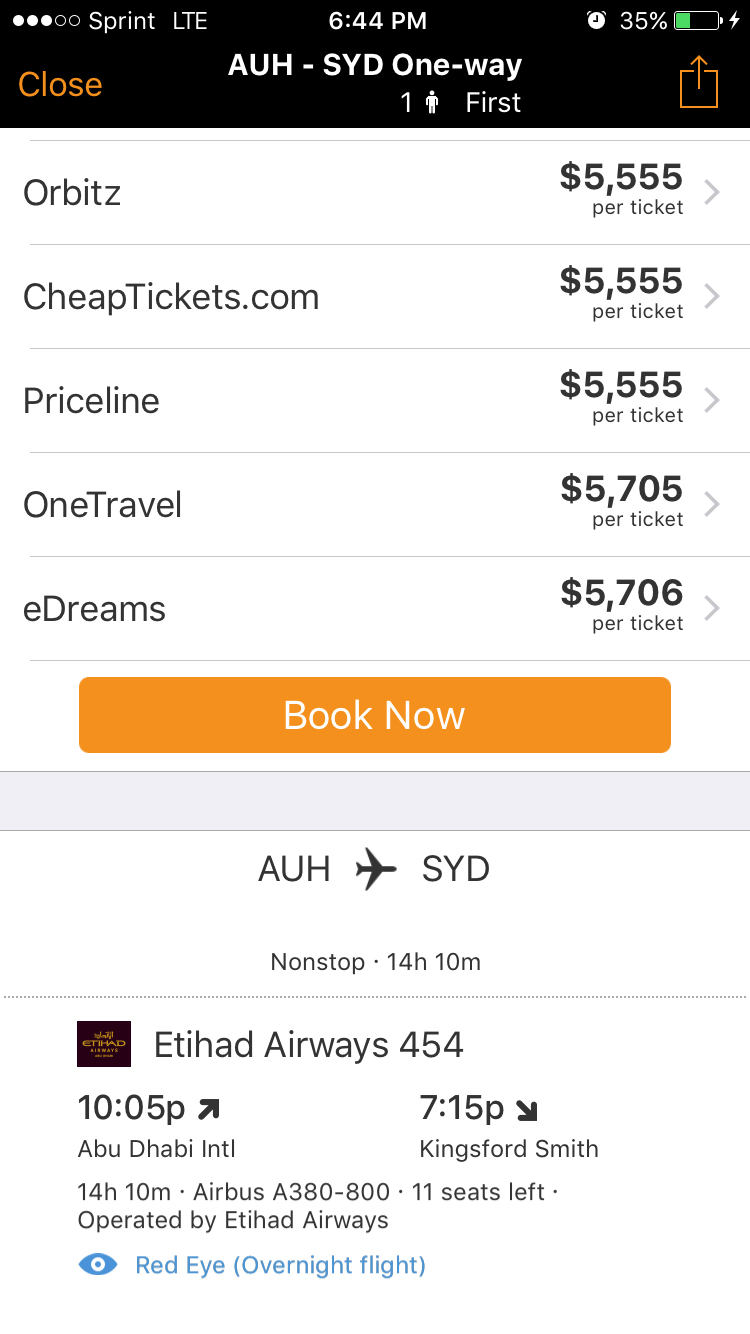Open the Orbitz $5,555 offer

pyautogui.click(x=375, y=192)
